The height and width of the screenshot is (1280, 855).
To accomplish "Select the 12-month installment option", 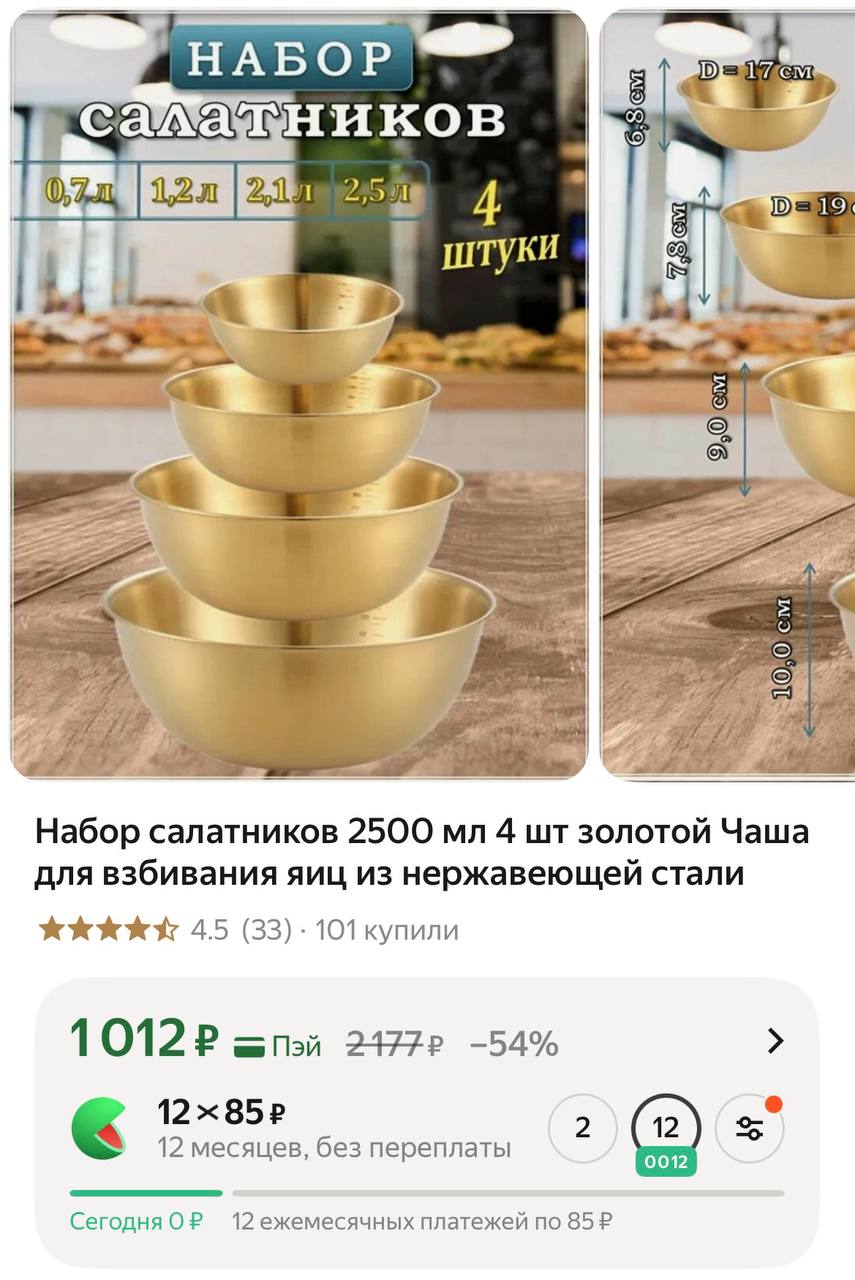I will (x=666, y=1129).
